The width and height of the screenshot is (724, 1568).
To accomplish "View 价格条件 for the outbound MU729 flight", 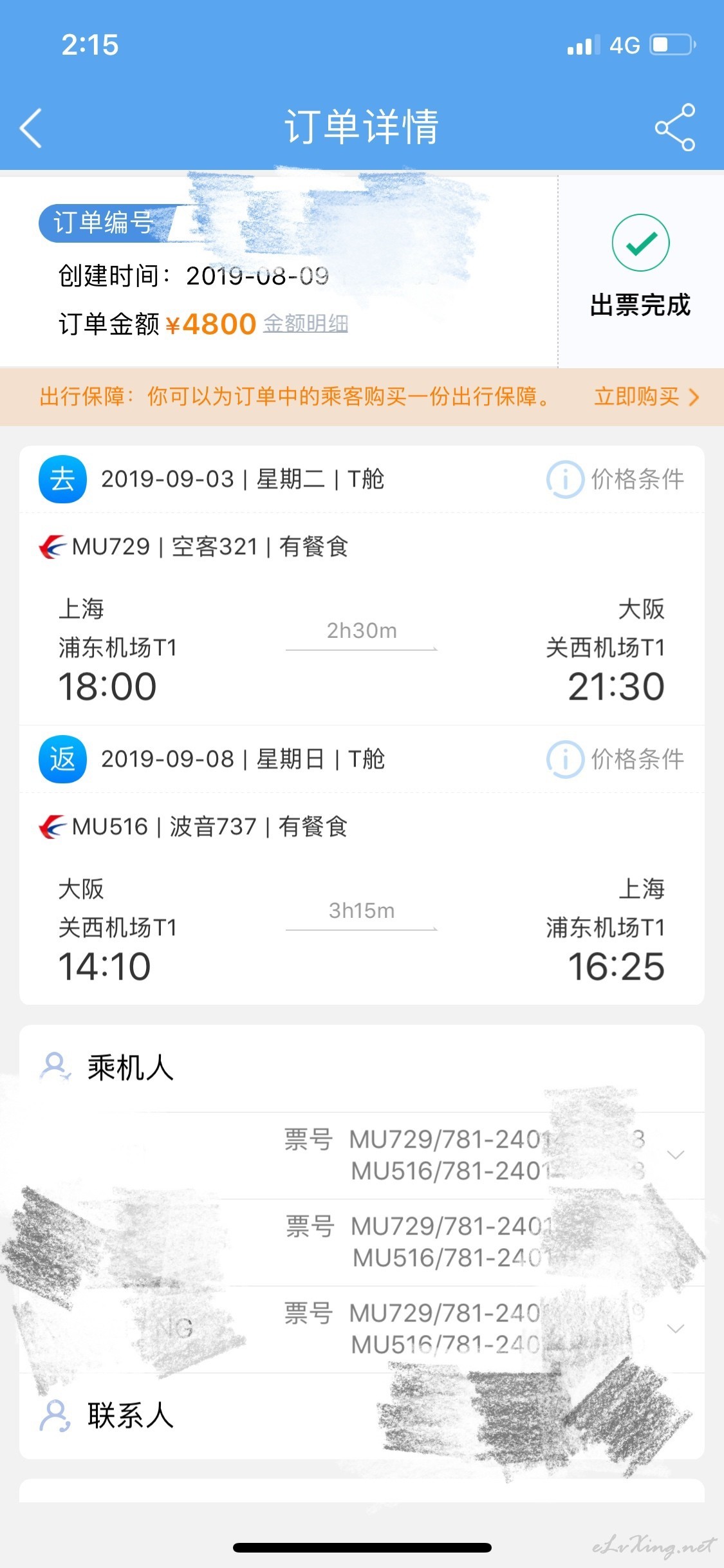I will 615,479.
